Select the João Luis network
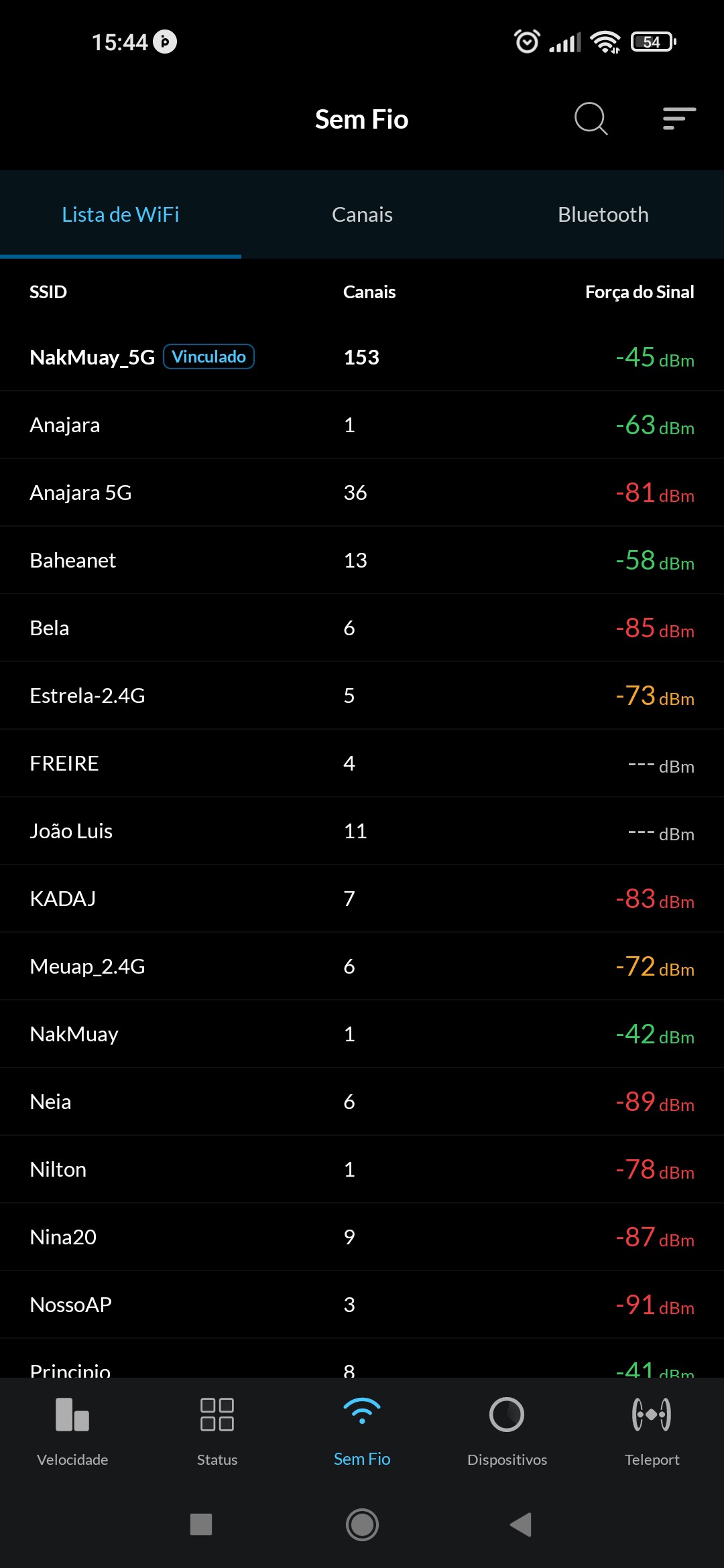724x1568 pixels. (362, 831)
